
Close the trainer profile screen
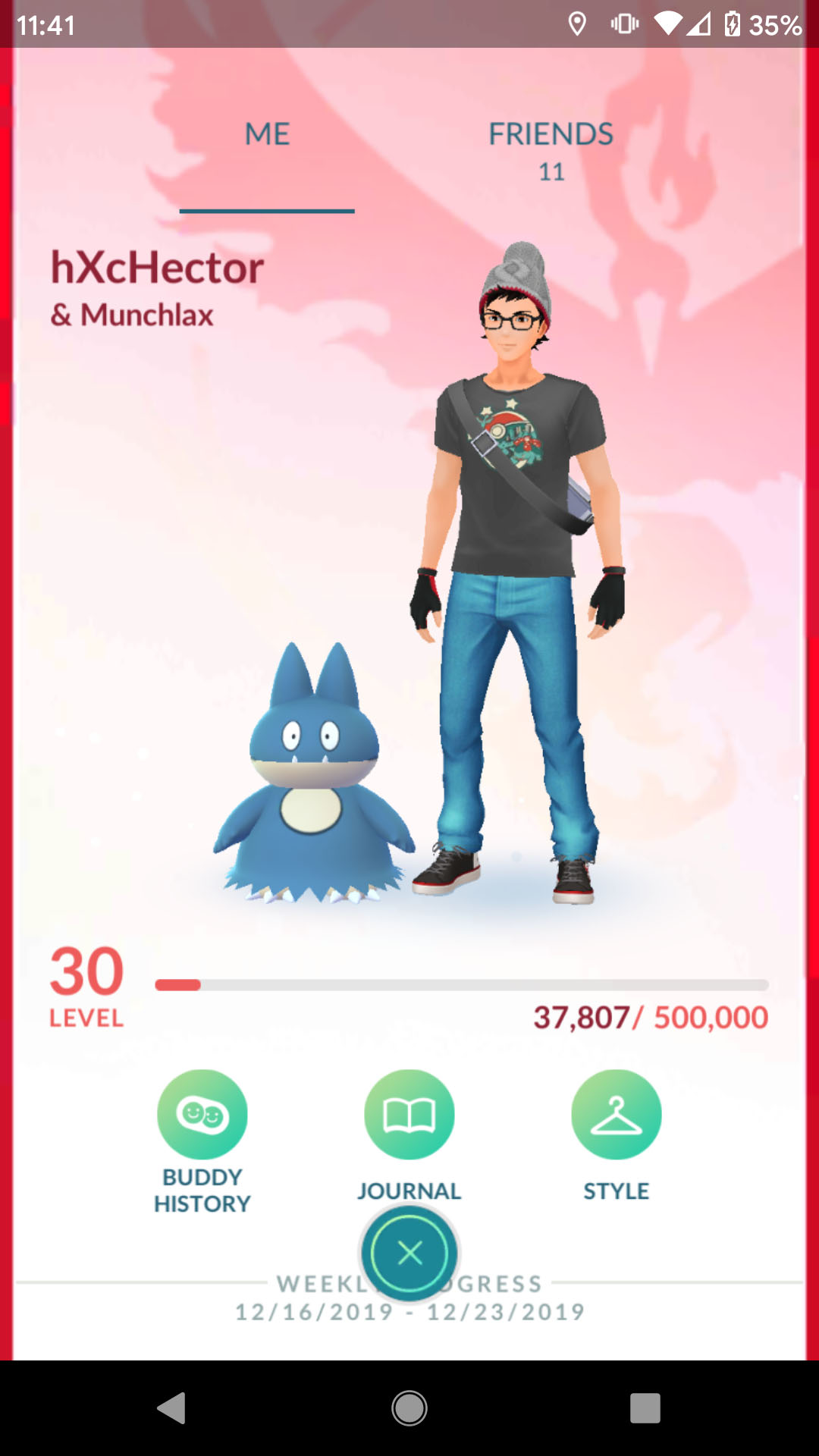point(409,1254)
